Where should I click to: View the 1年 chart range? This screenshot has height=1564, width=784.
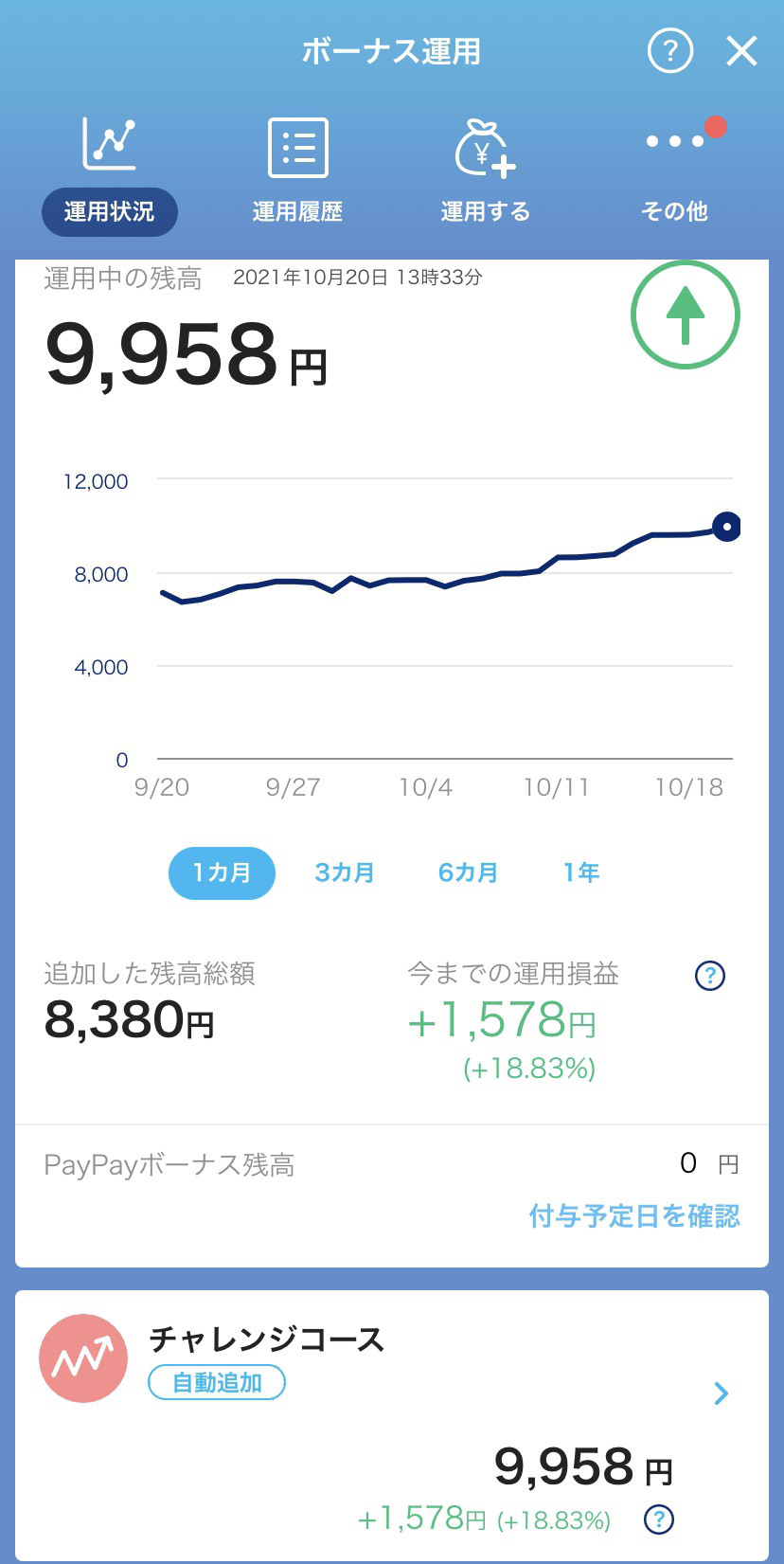(x=580, y=872)
